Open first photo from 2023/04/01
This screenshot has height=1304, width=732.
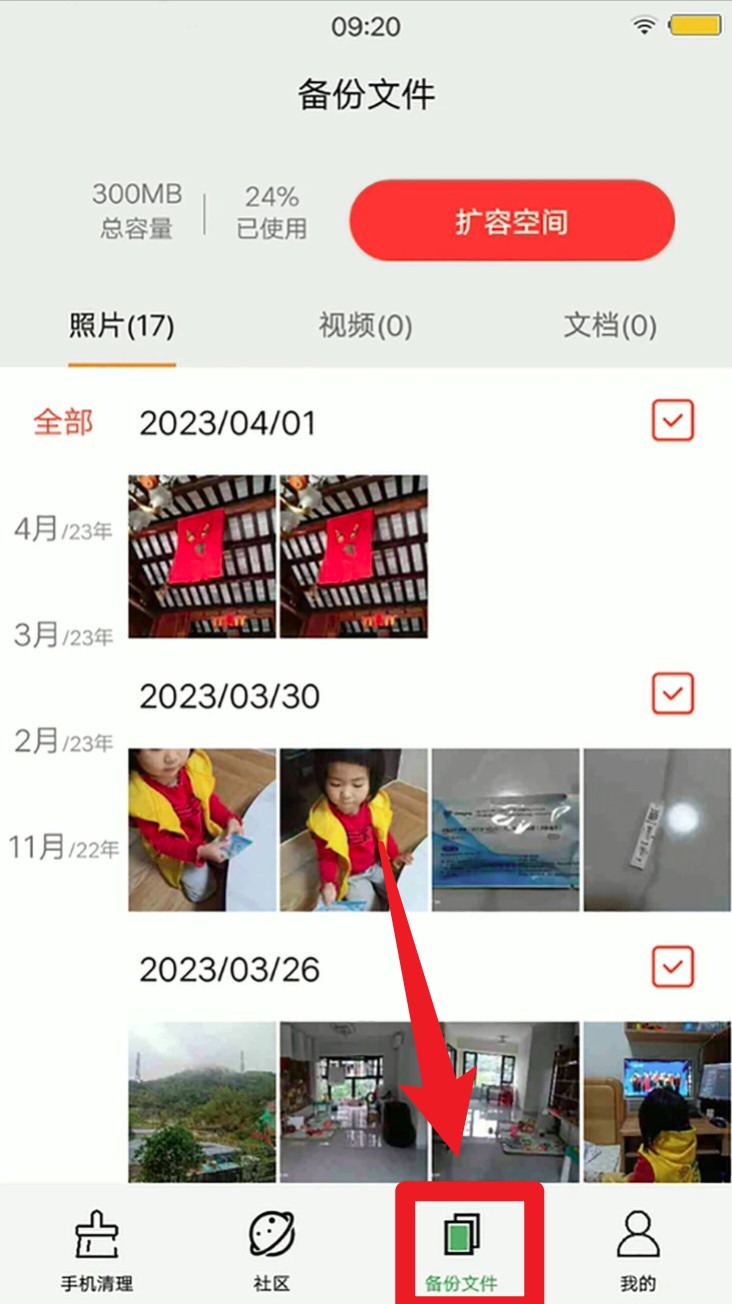202,556
